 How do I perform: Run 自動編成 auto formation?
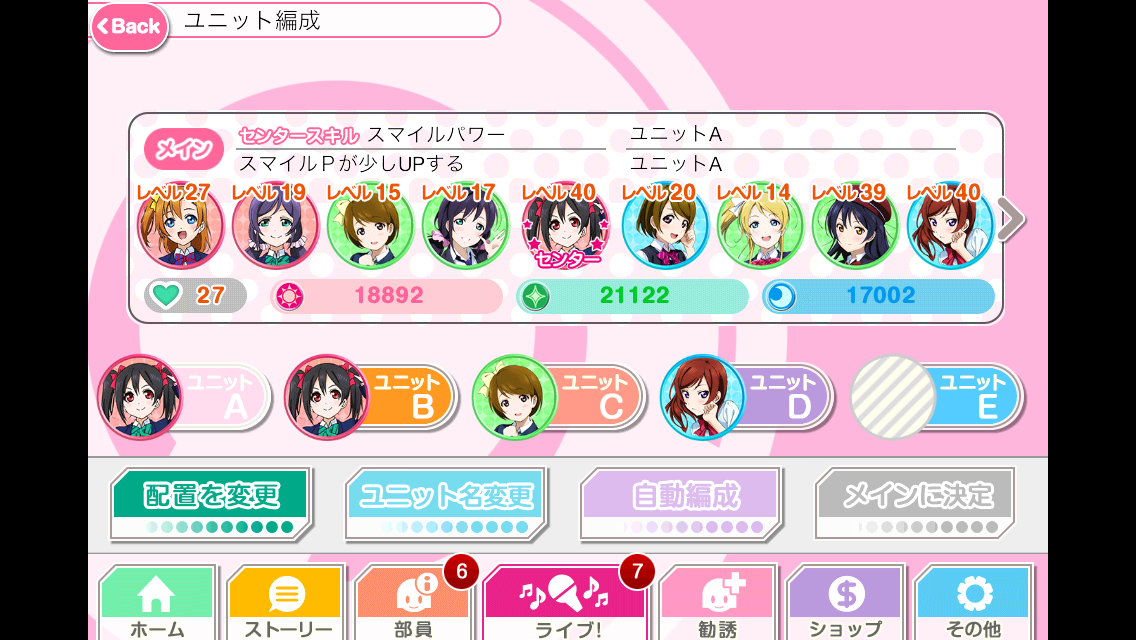(x=682, y=503)
